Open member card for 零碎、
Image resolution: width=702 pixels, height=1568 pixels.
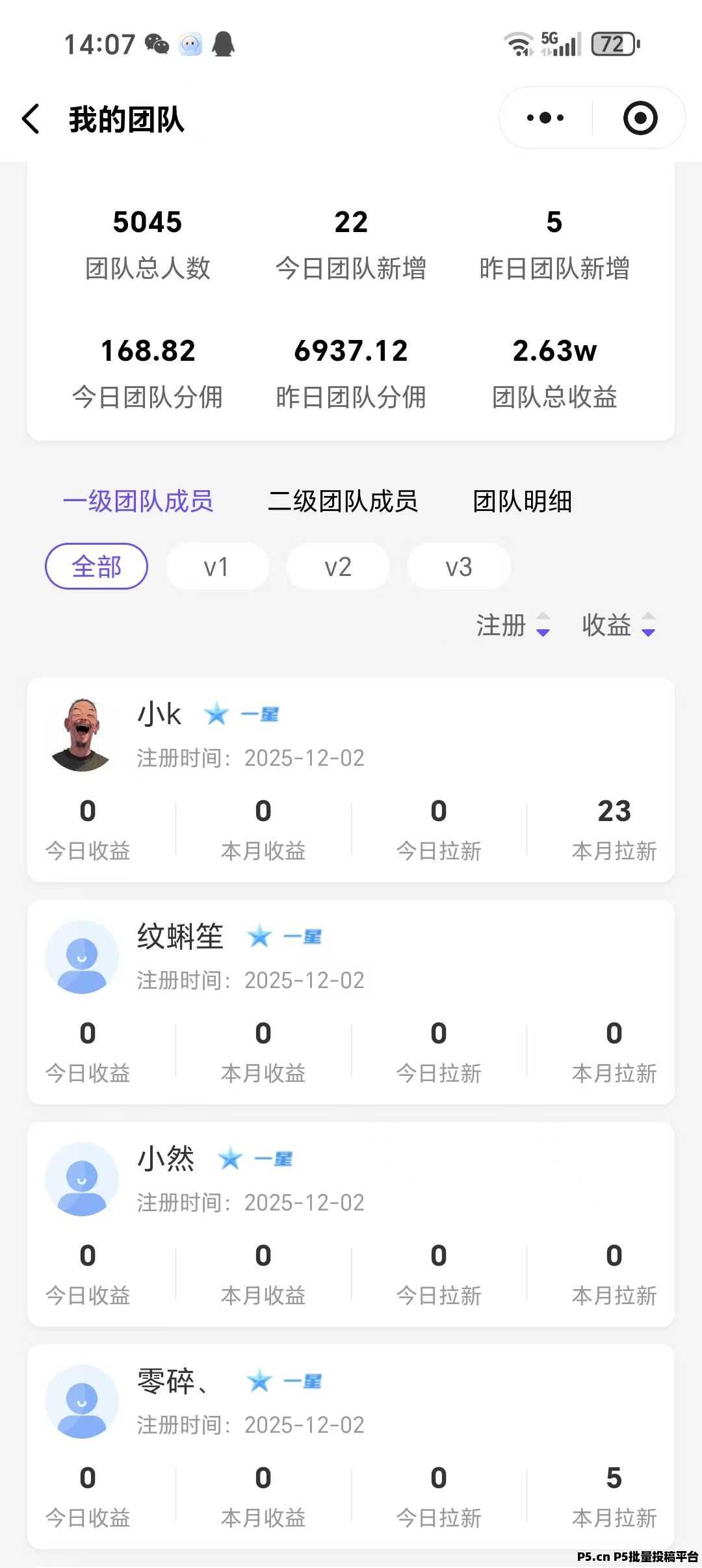click(351, 1446)
